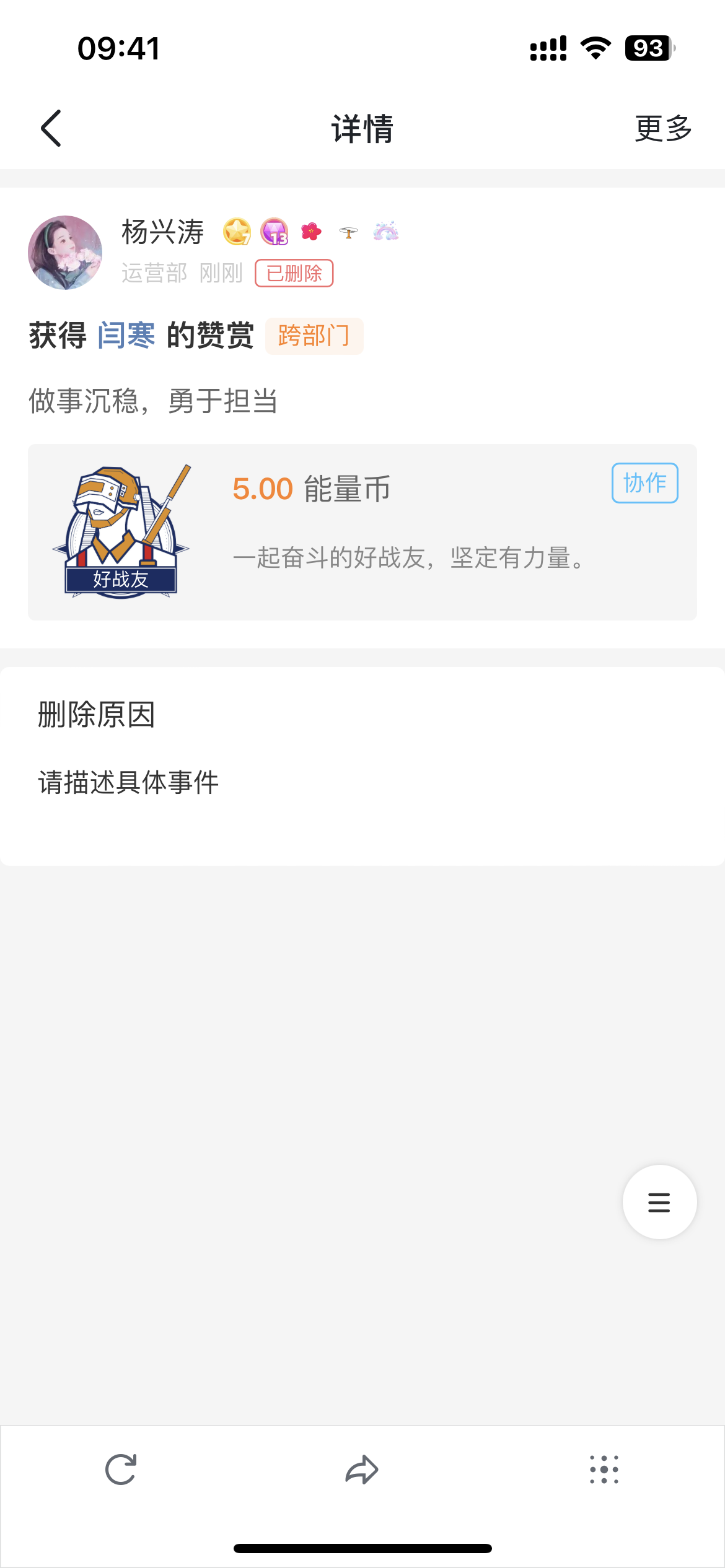The width and height of the screenshot is (725, 1568).
Task: Open the 更多 menu
Action: coord(663,128)
